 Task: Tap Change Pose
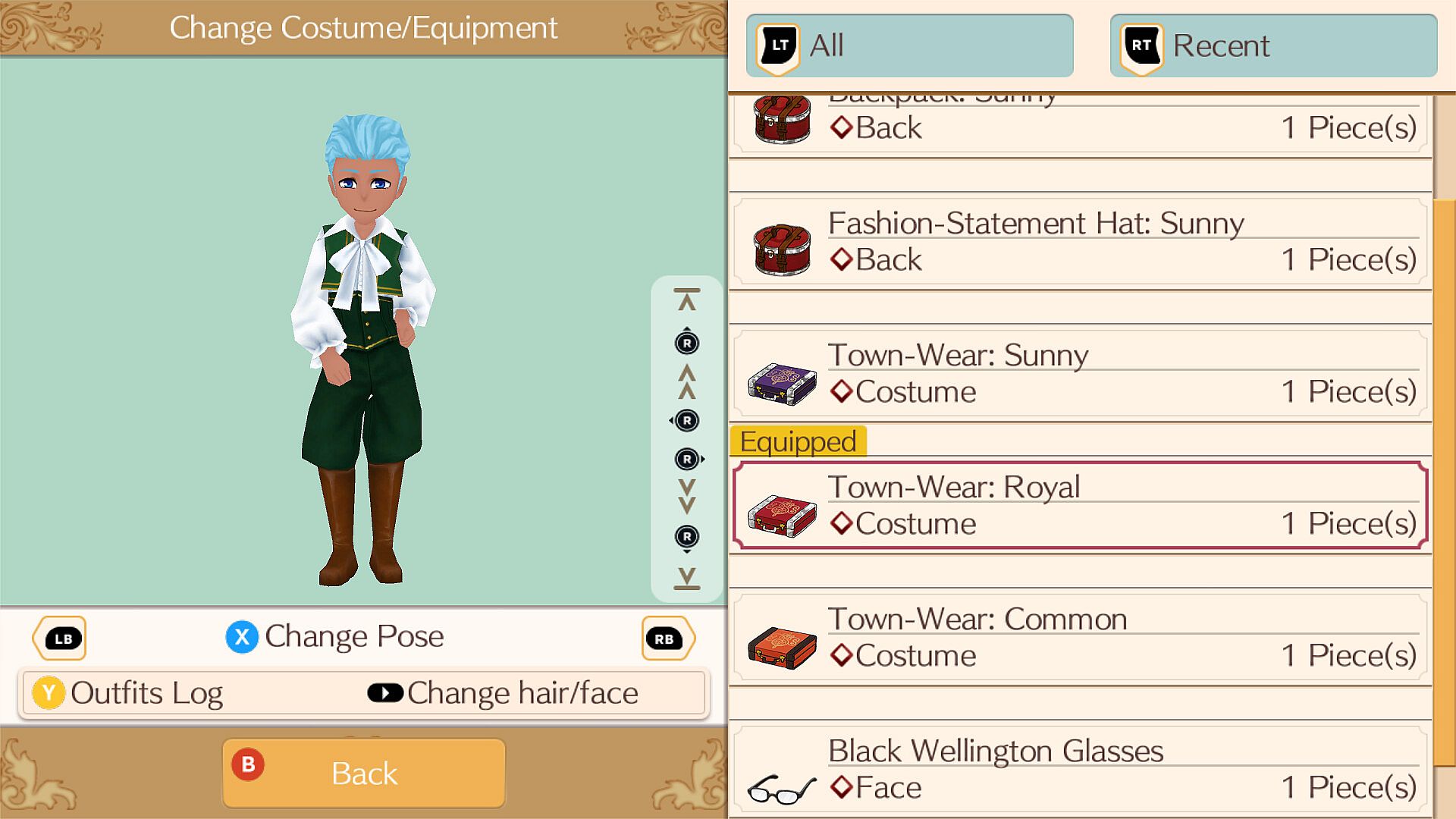pyautogui.click(x=335, y=637)
